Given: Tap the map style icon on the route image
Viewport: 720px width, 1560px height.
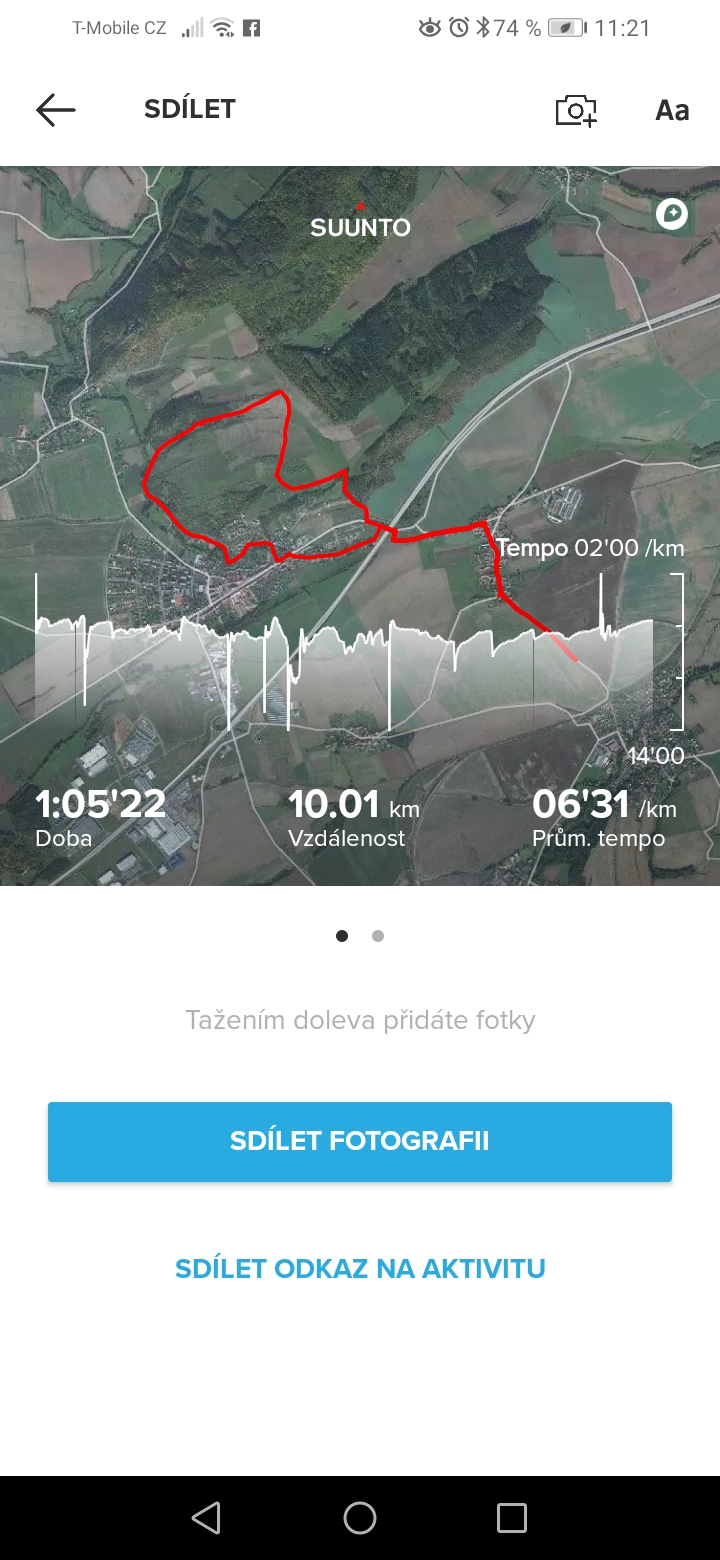Looking at the screenshot, I should click(671, 214).
